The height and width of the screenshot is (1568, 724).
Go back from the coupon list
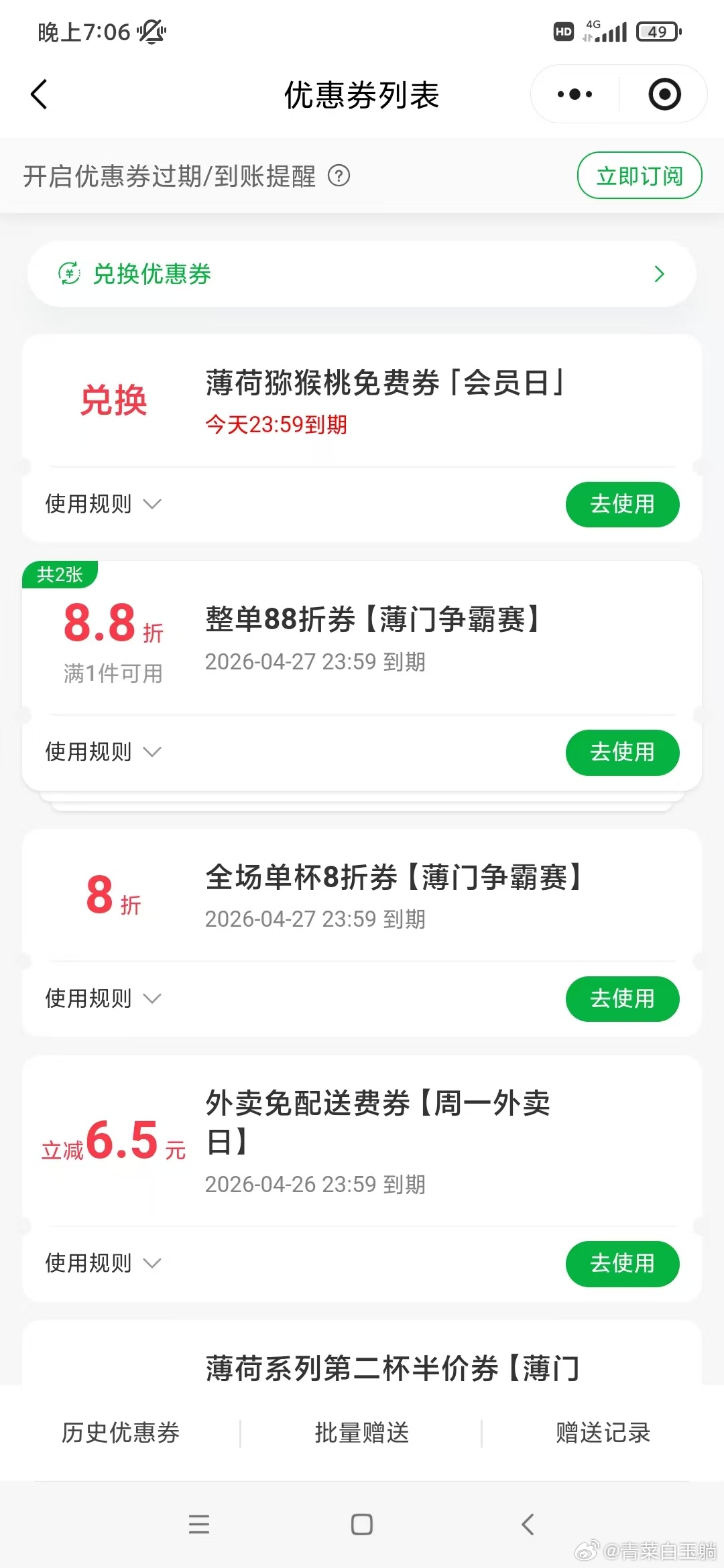[x=39, y=94]
